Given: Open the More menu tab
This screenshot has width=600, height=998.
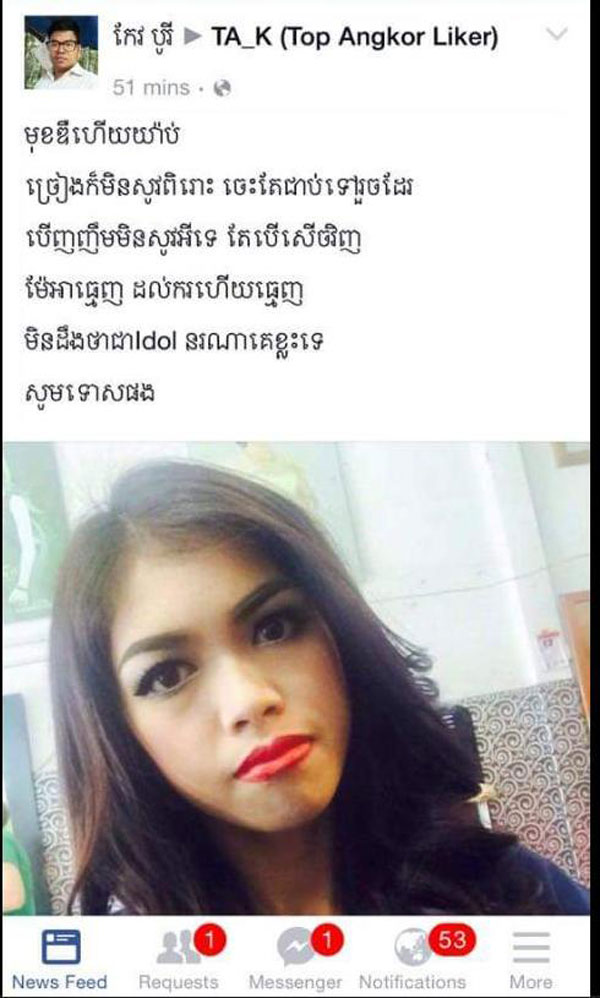Looking at the screenshot, I should [x=531, y=959].
